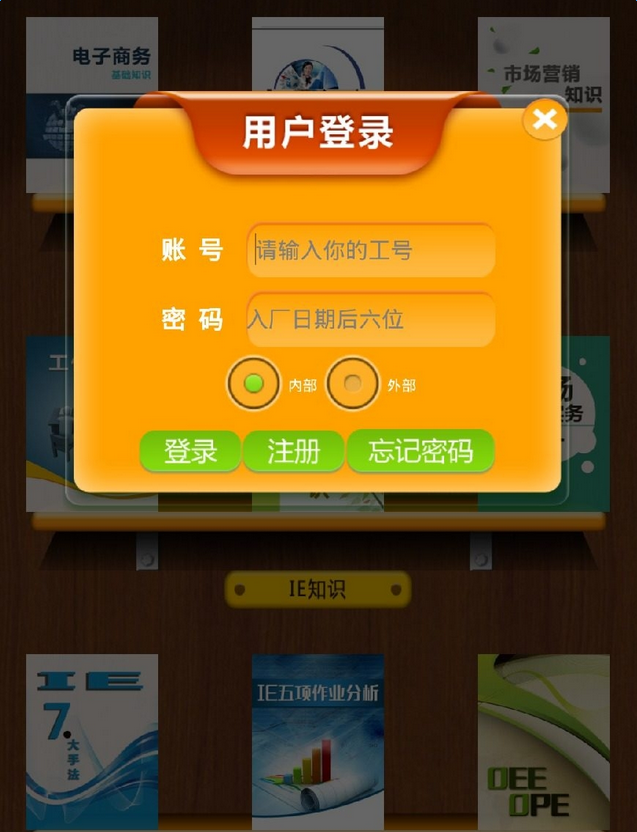Choose the 外部 radio option

click(x=352, y=383)
